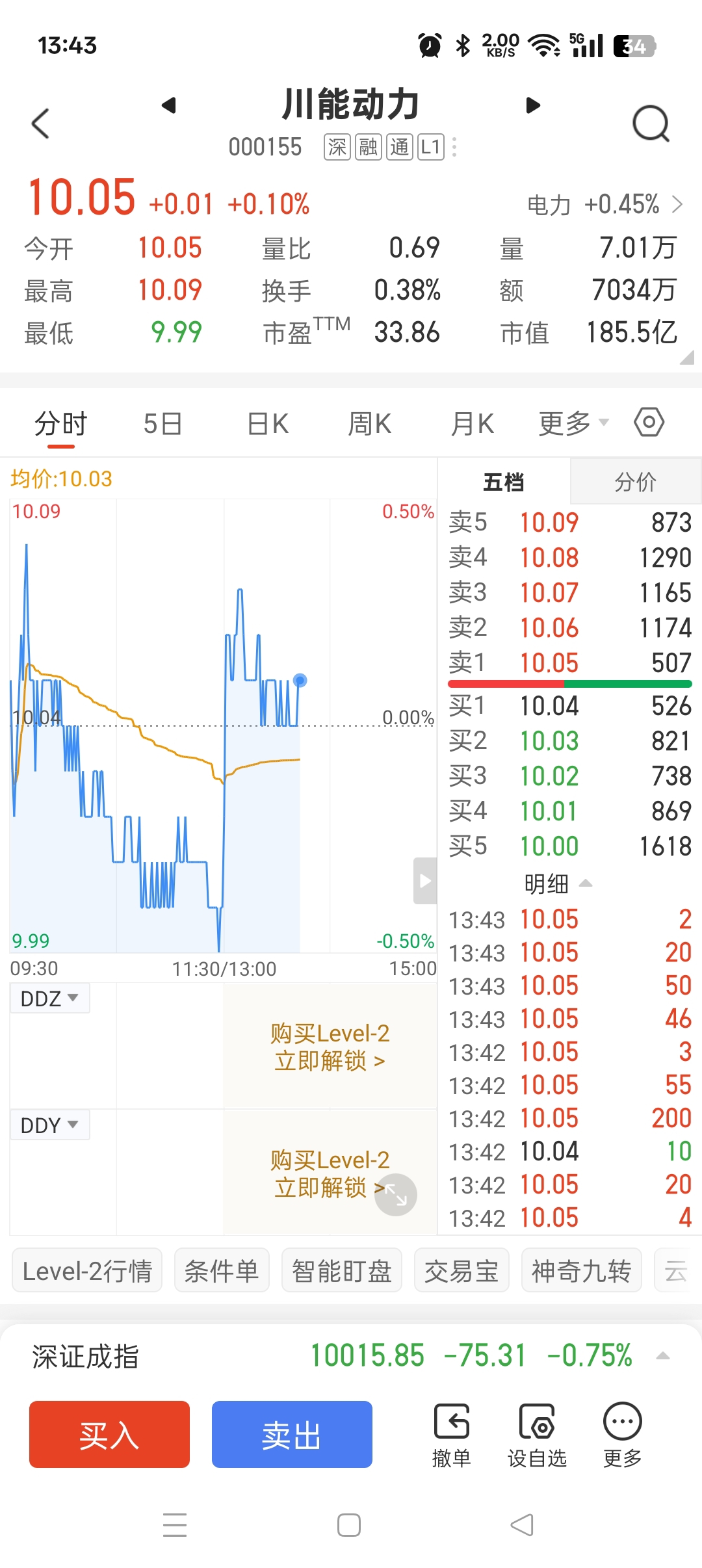Tap 卖出 to sell the stock
Image resolution: width=702 pixels, height=1568 pixels.
click(x=292, y=1434)
